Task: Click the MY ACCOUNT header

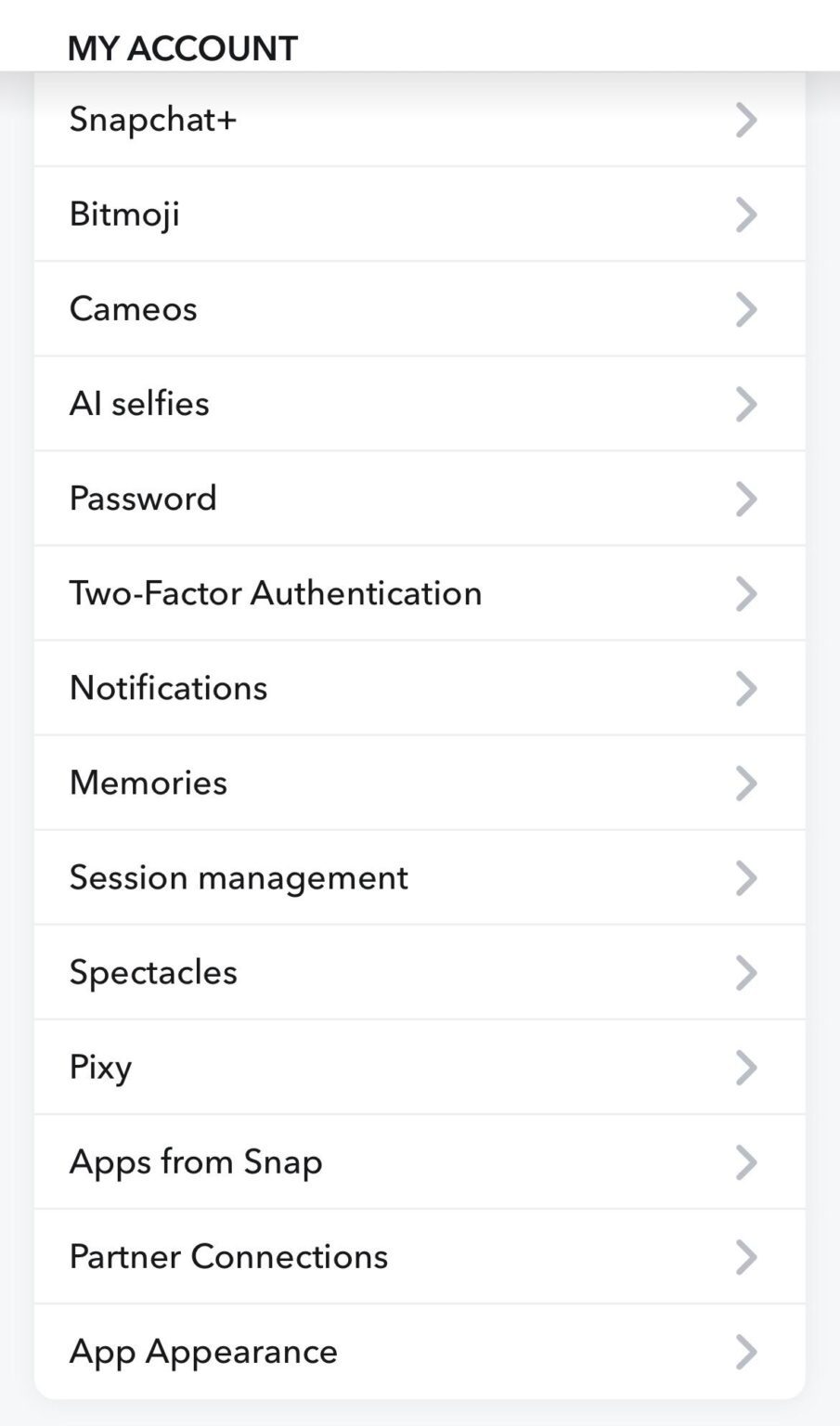Action: 182,46
